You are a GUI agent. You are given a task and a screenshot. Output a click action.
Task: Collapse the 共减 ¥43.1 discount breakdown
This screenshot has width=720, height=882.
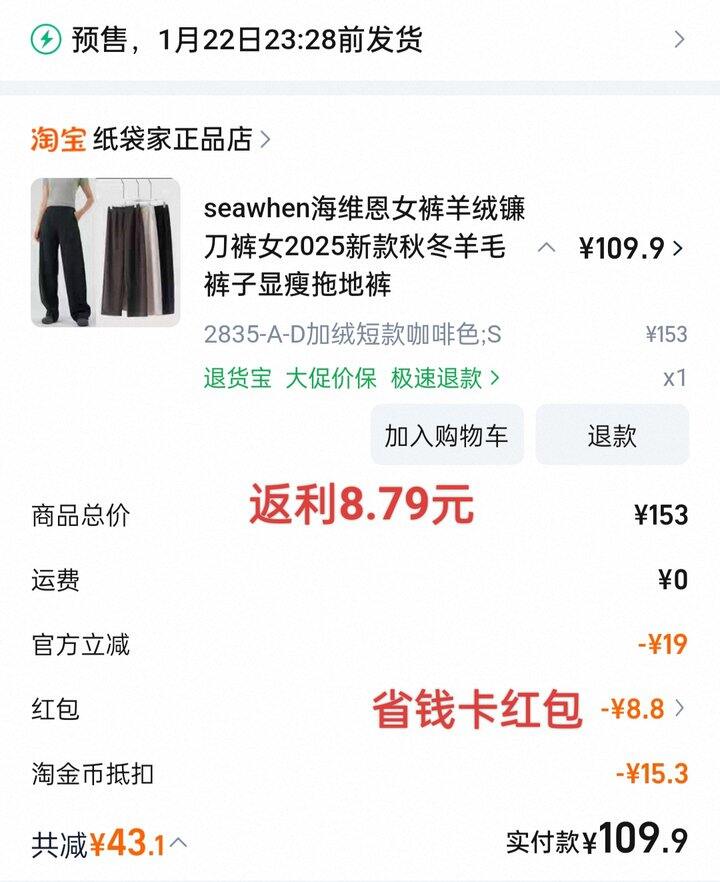179,844
